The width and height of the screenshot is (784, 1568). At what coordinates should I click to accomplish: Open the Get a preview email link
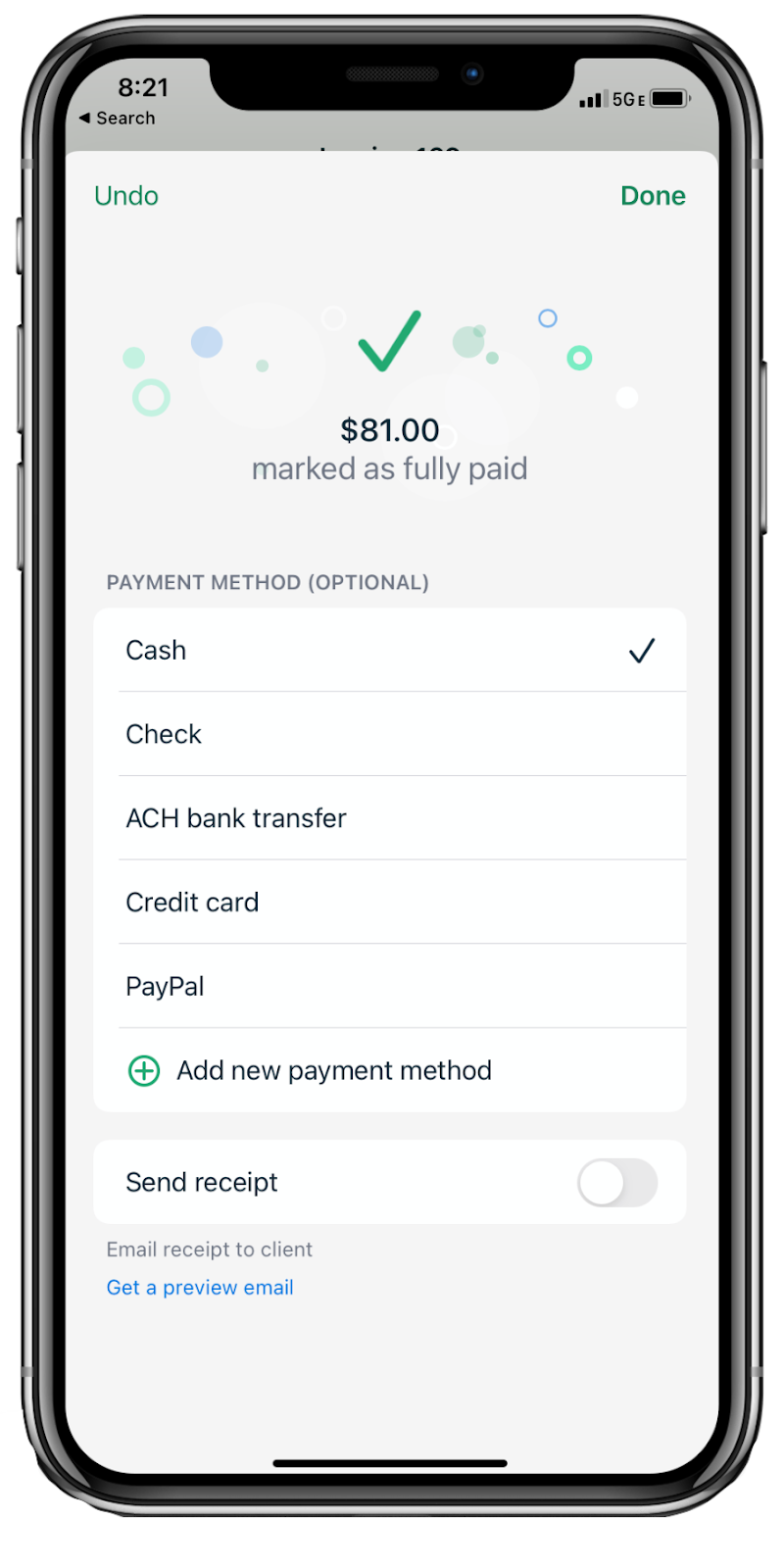click(200, 1288)
